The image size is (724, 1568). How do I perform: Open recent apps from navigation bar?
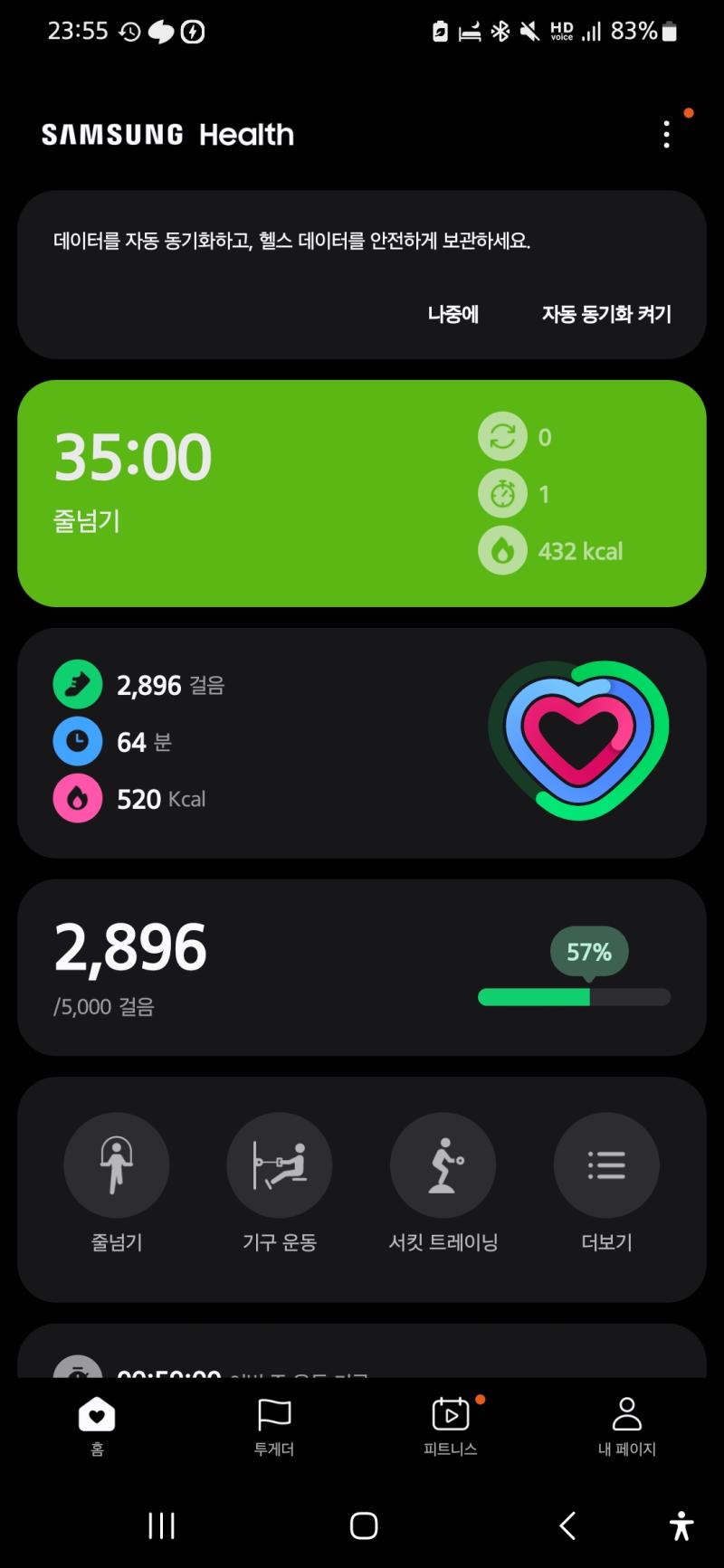pyautogui.click(x=162, y=1525)
